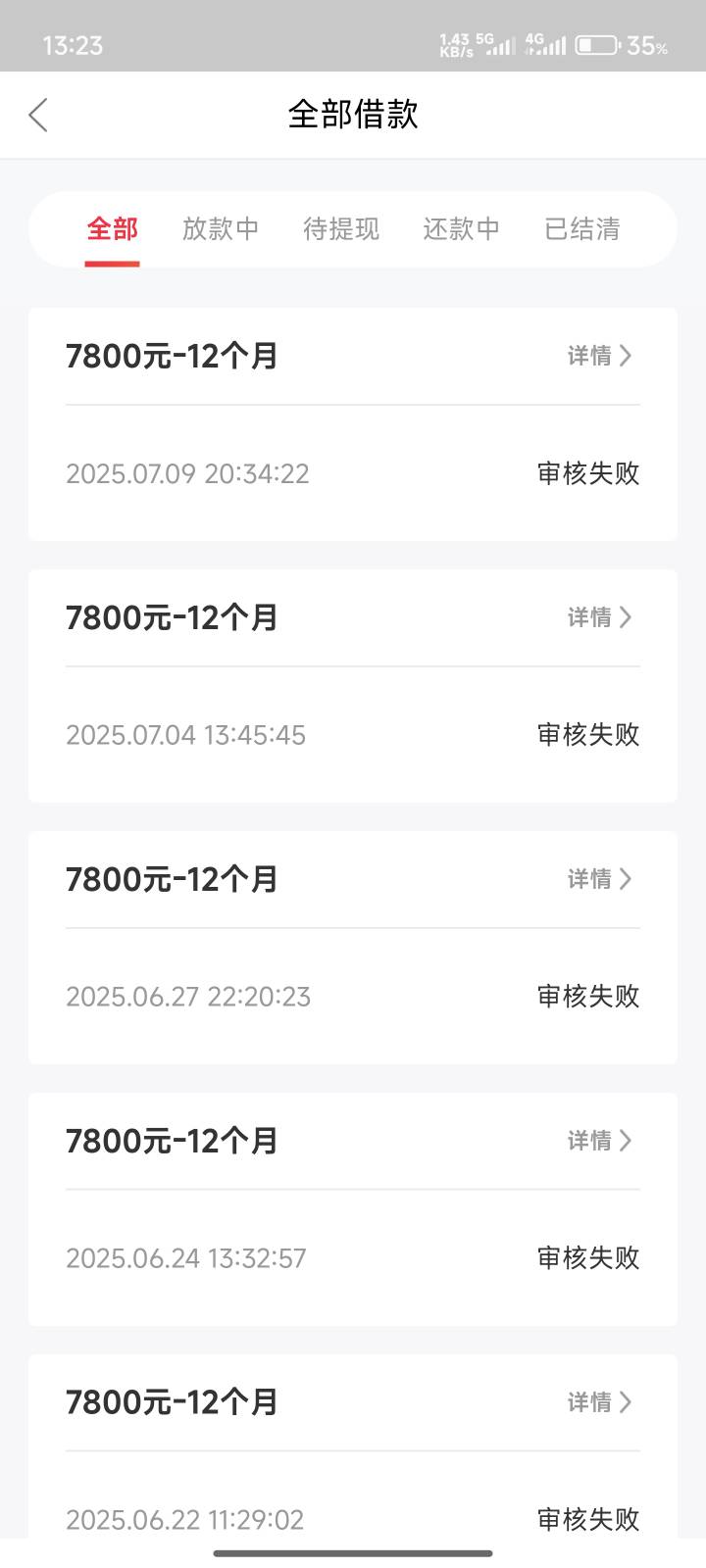Screen dimensions: 706x1568
Task: Switch to the 待提现 tab
Action: [341, 229]
